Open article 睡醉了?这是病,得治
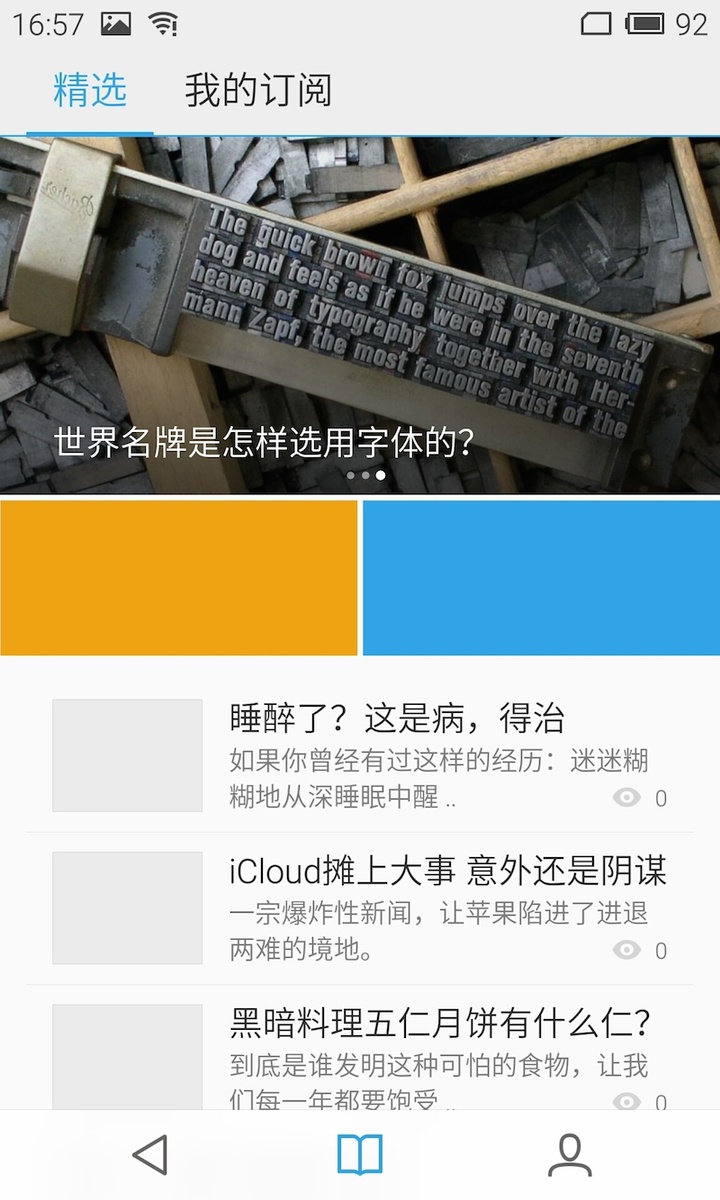The image size is (720, 1200). (x=397, y=718)
